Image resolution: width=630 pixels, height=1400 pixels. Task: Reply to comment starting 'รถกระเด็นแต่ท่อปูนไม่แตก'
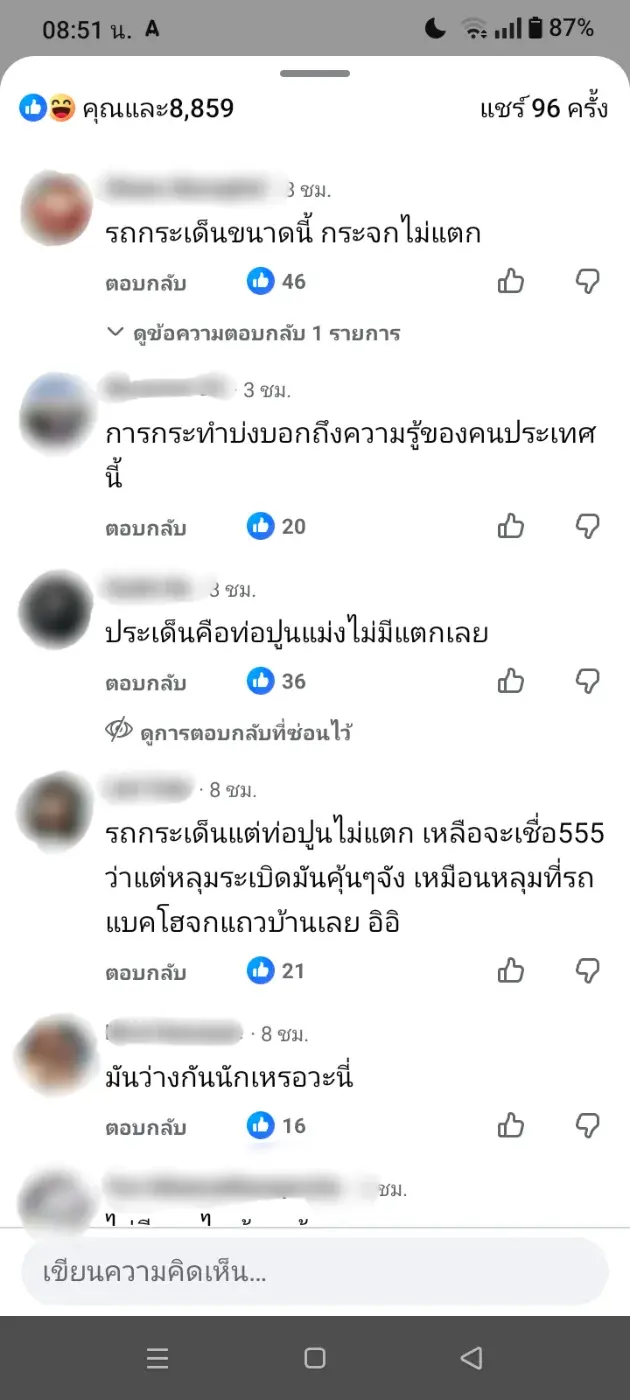pyautogui.click(x=146, y=972)
